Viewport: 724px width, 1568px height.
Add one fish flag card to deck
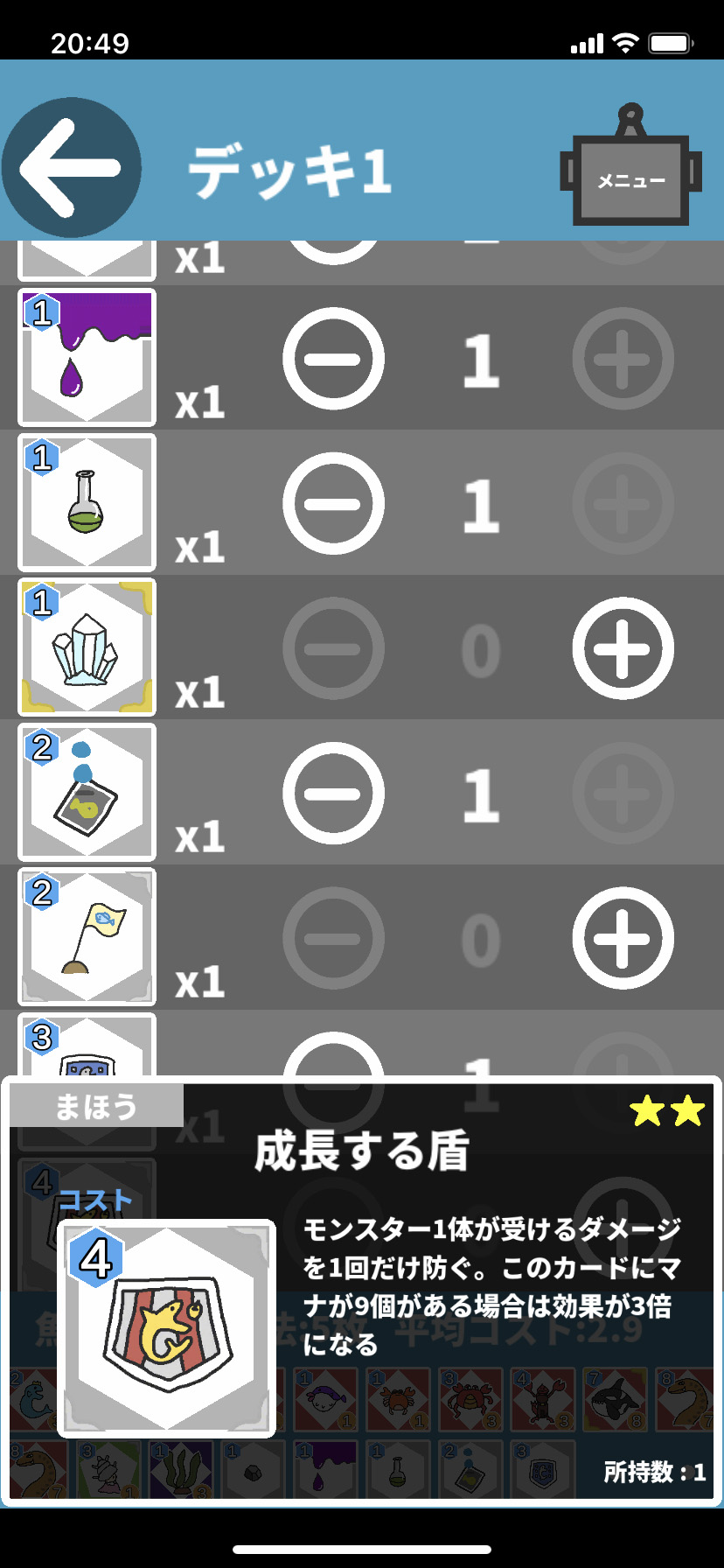pyautogui.click(x=623, y=938)
